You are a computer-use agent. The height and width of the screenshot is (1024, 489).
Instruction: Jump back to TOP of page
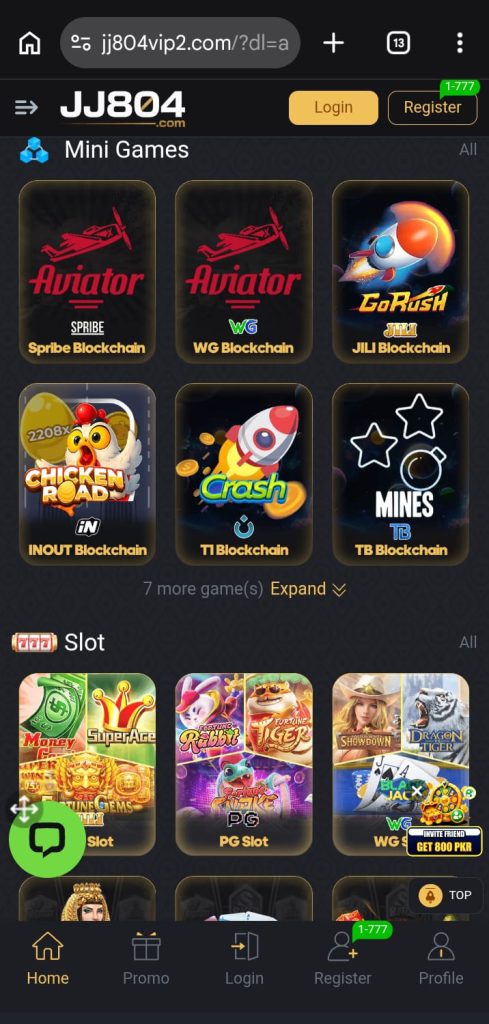point(447,895)
